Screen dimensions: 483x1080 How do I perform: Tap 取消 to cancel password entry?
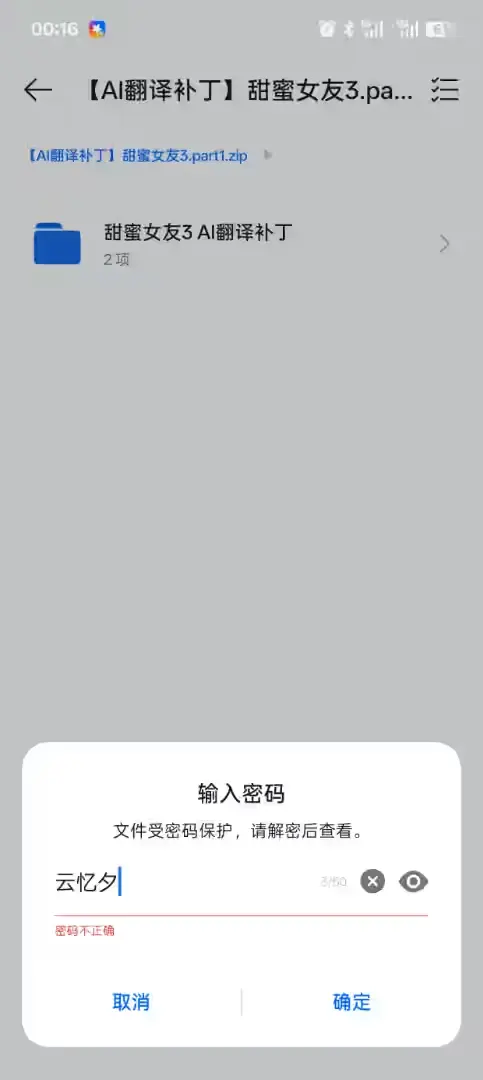click(131, 1001)
